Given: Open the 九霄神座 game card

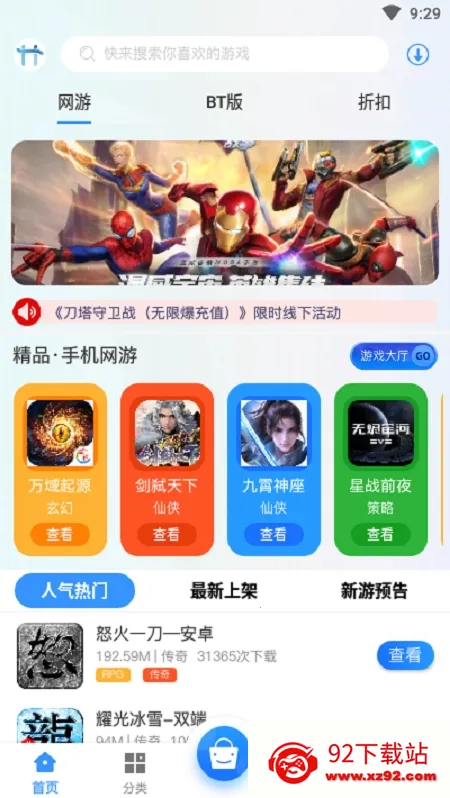Looking at the screenshot, I should pyautogui.click(x=274, y=469).
